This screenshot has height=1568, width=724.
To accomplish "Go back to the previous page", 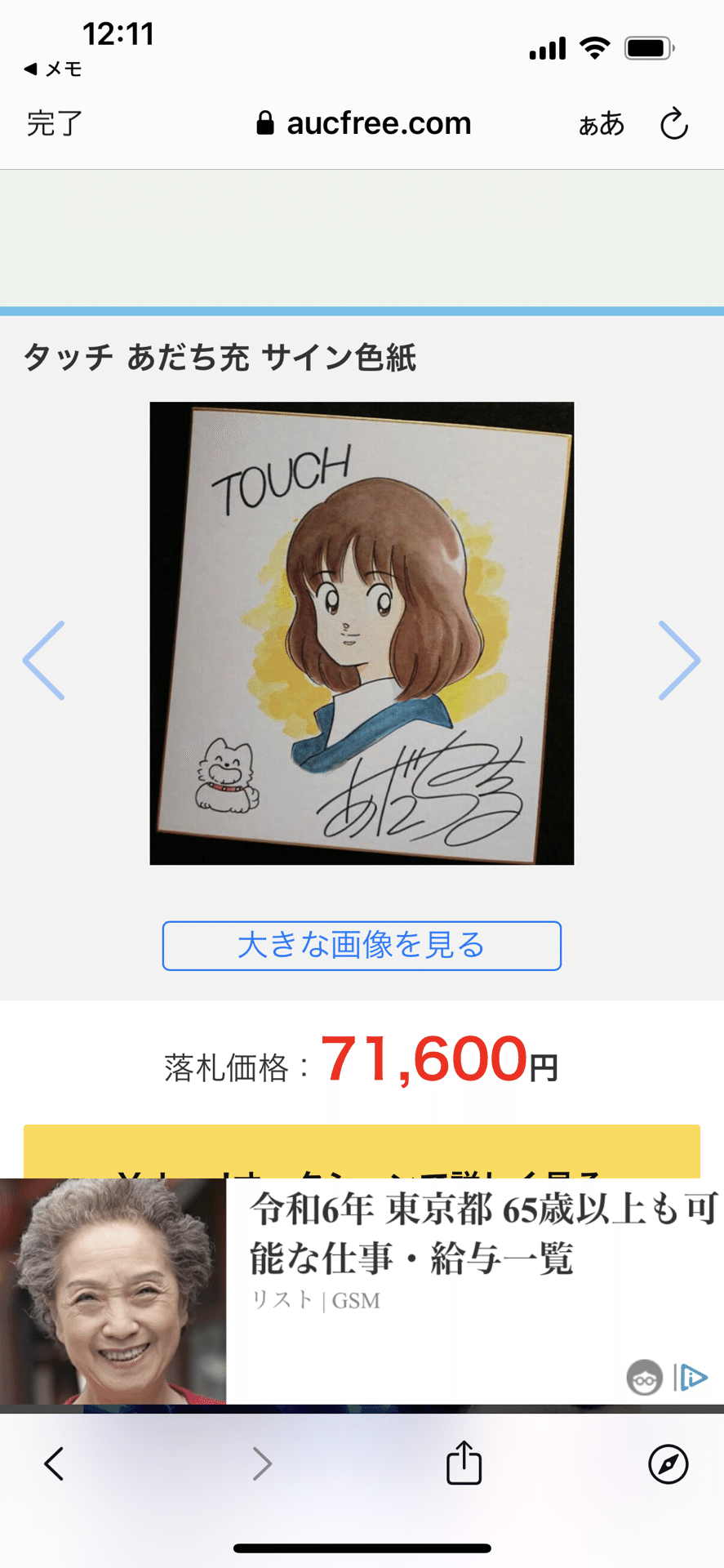I will (55, 1464).
